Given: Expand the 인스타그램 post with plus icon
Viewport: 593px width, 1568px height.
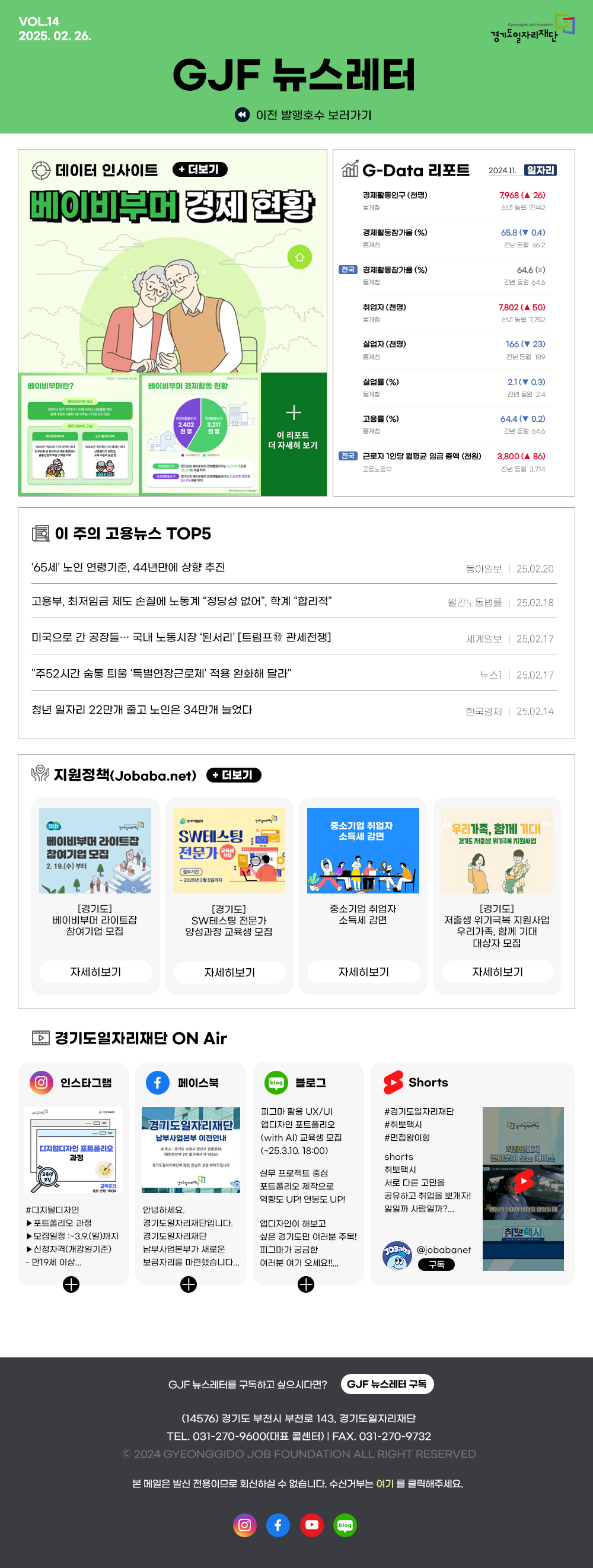Looking at the screenshot, I should [x=71, y=1284].
